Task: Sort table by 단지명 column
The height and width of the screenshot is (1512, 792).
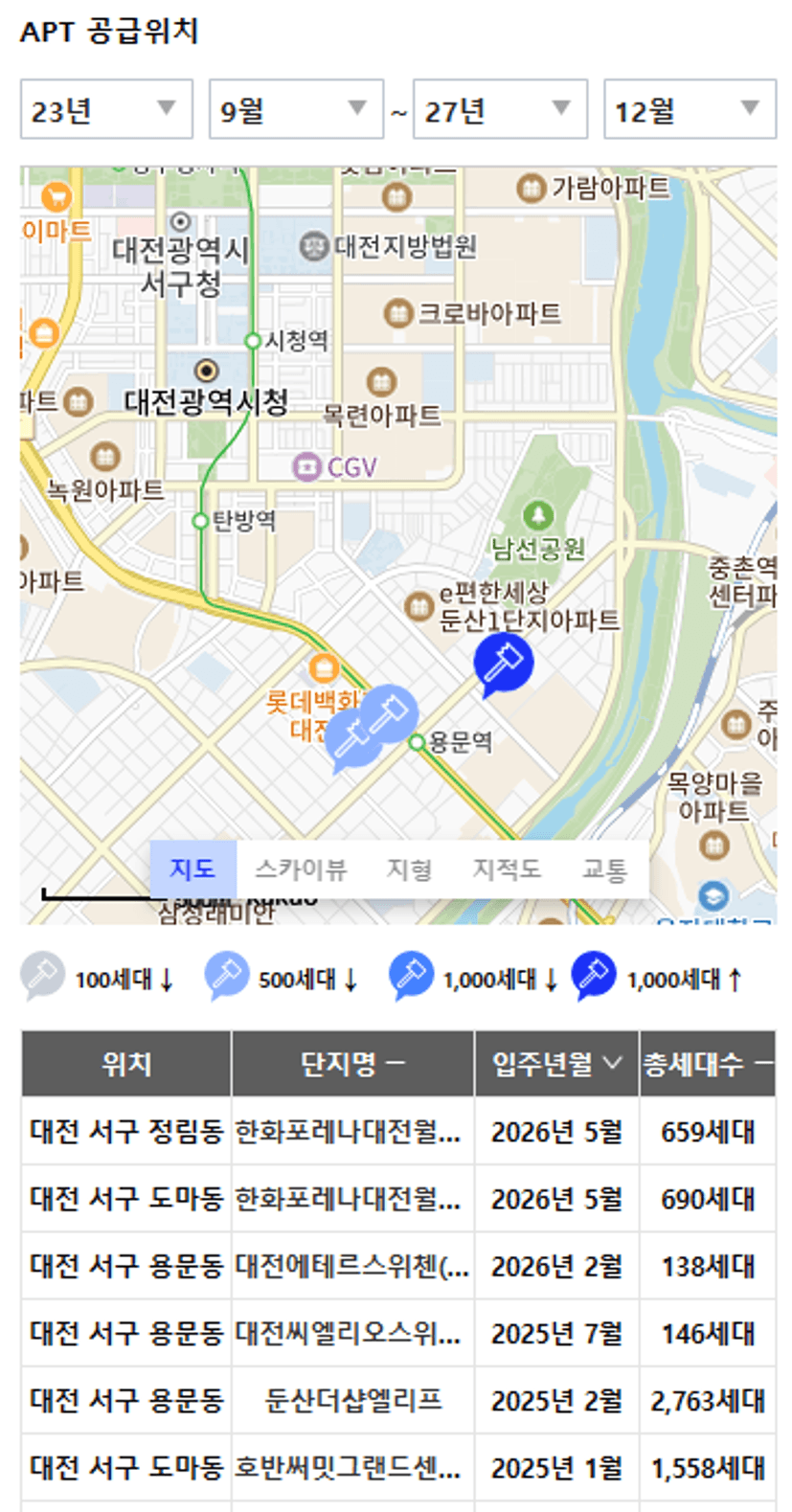Action: (352, 1063)
